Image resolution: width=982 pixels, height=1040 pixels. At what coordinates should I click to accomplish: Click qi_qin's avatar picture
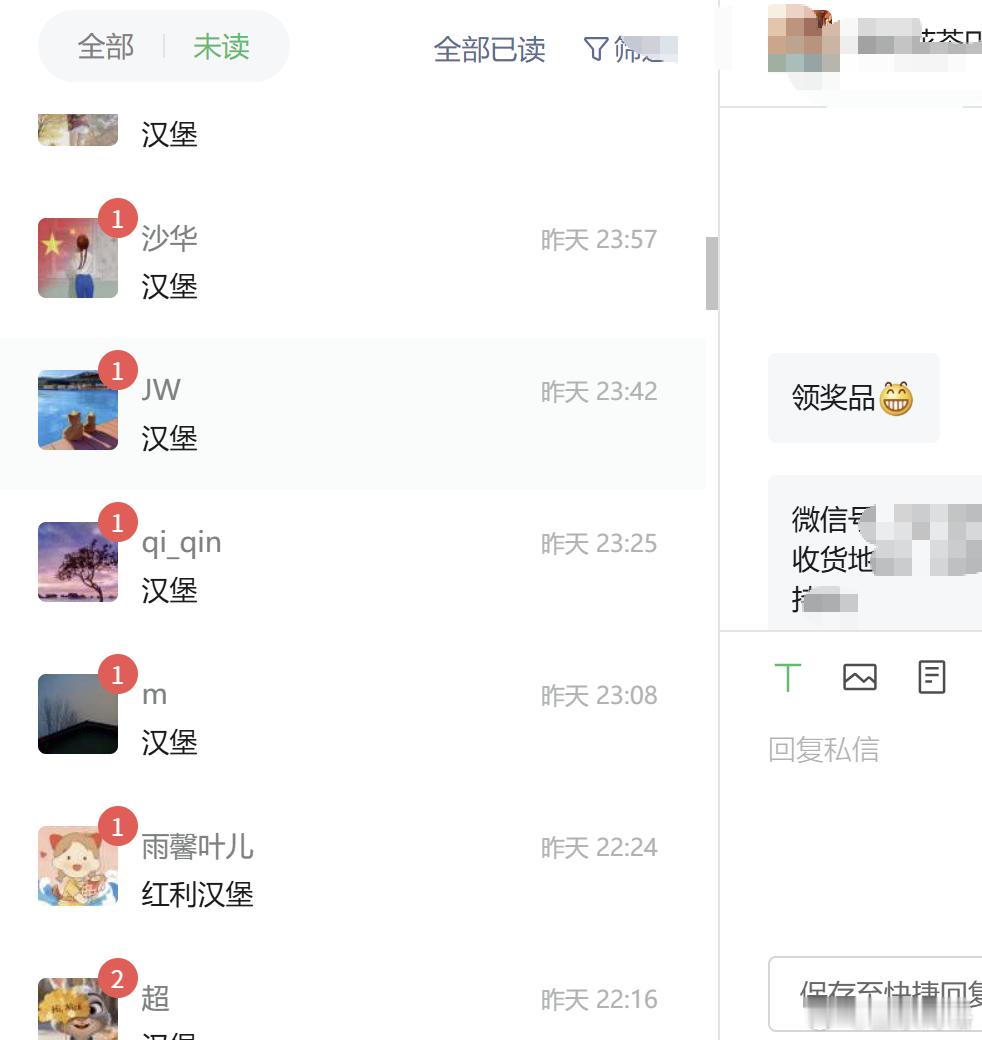point(77,562)
